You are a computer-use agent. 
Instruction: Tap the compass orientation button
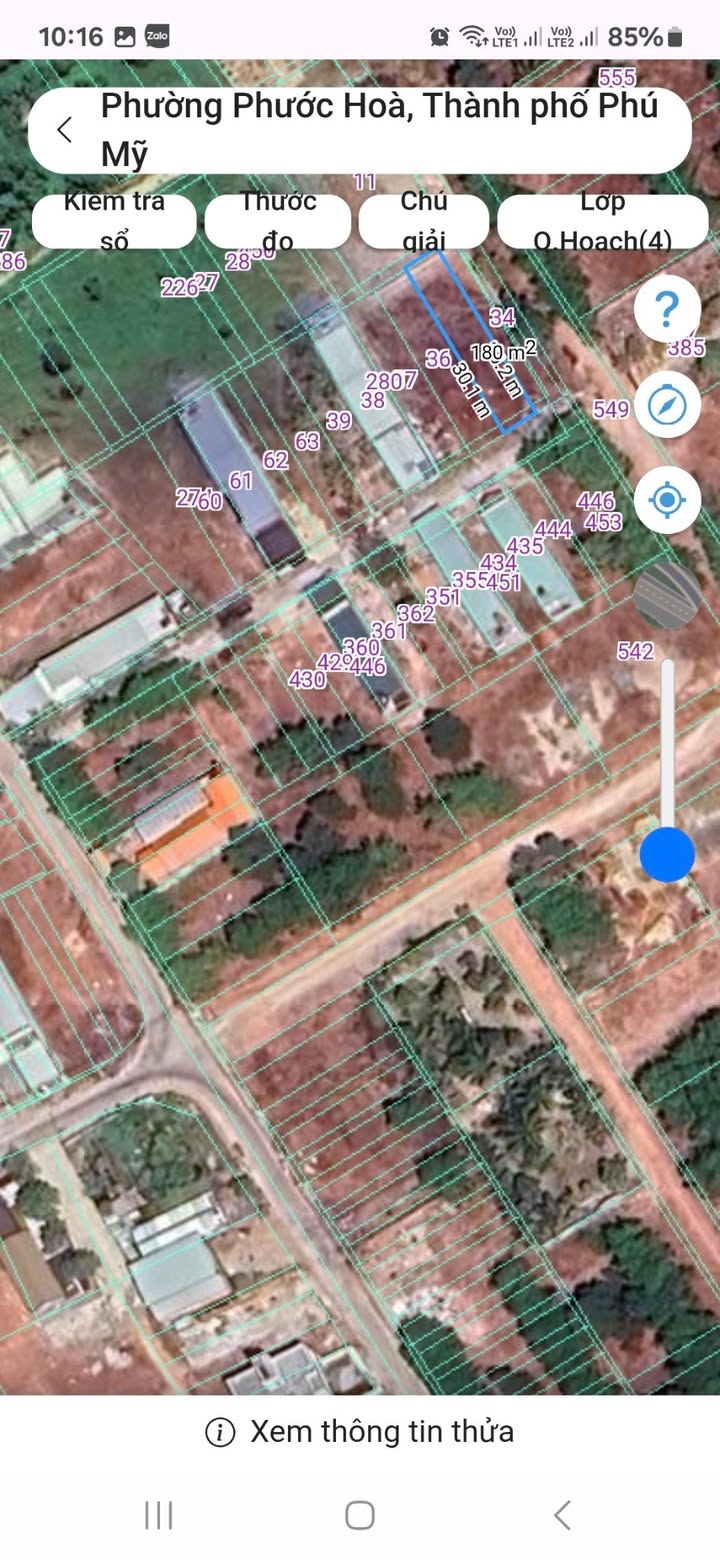click(667, 405)
